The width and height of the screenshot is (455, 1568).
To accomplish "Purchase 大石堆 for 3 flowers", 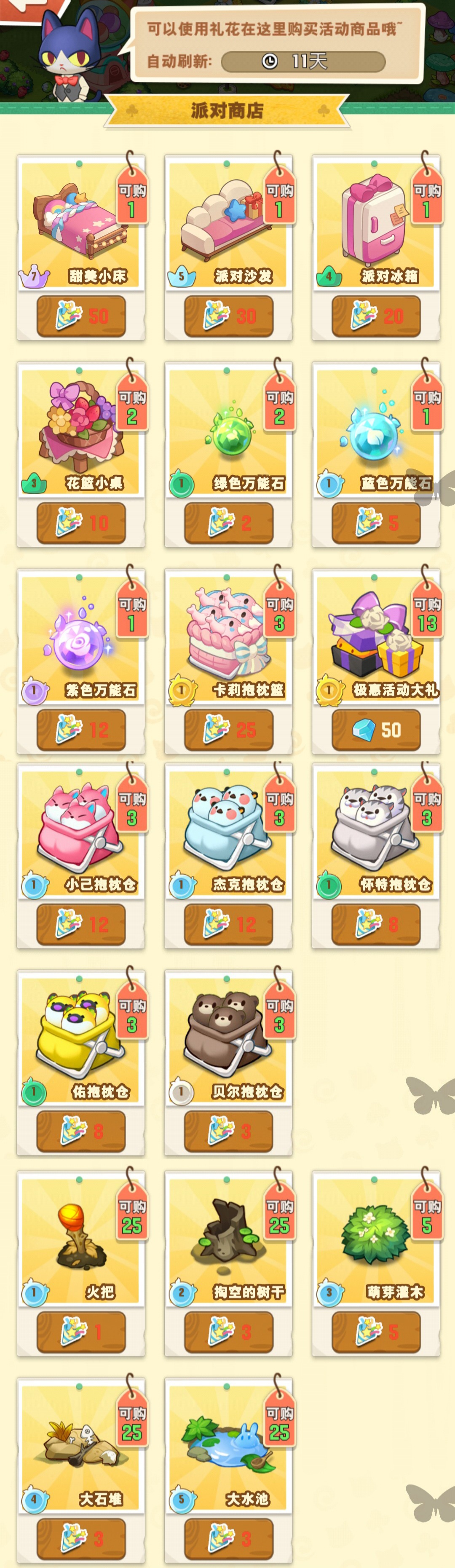I will (x=81, y=1539).
